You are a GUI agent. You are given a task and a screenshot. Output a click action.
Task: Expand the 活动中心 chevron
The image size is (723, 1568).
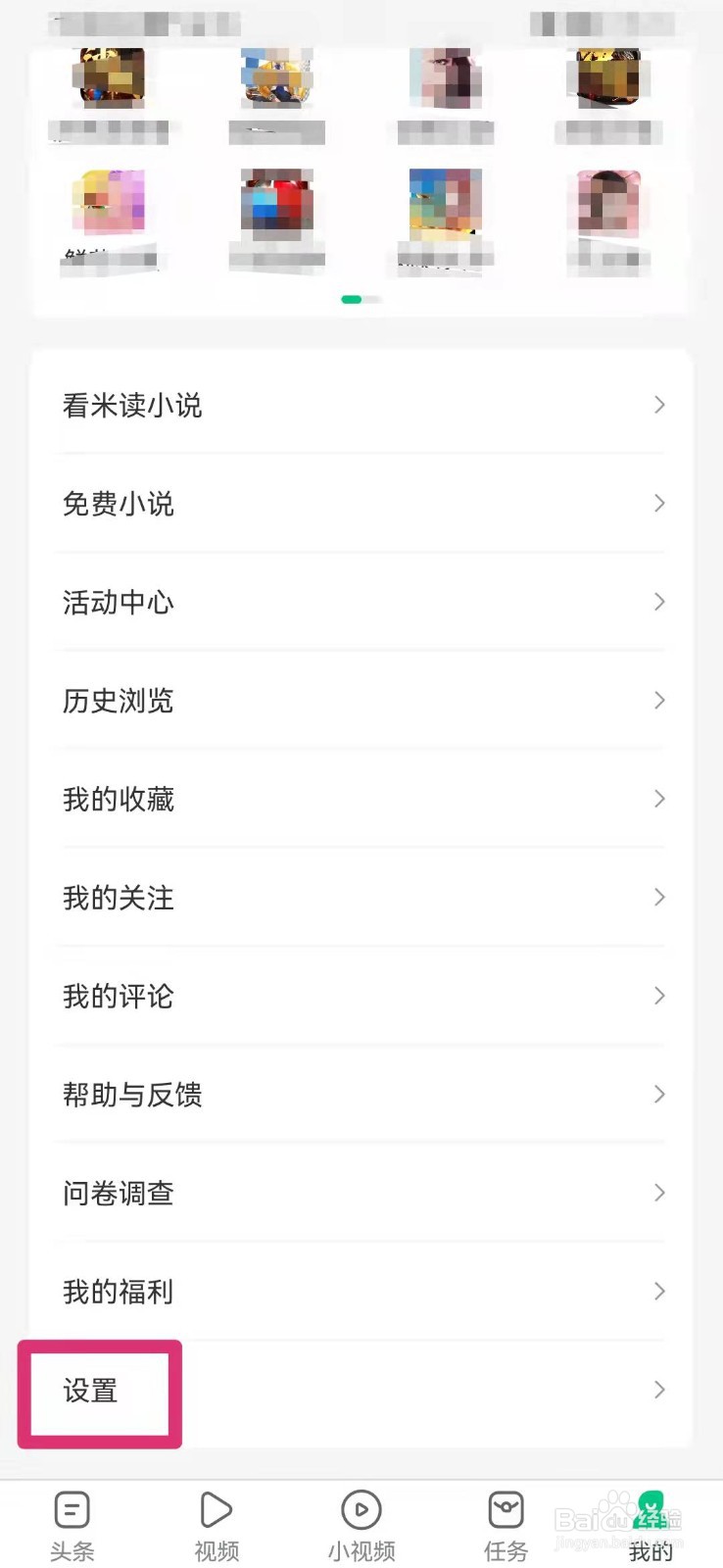658,602
